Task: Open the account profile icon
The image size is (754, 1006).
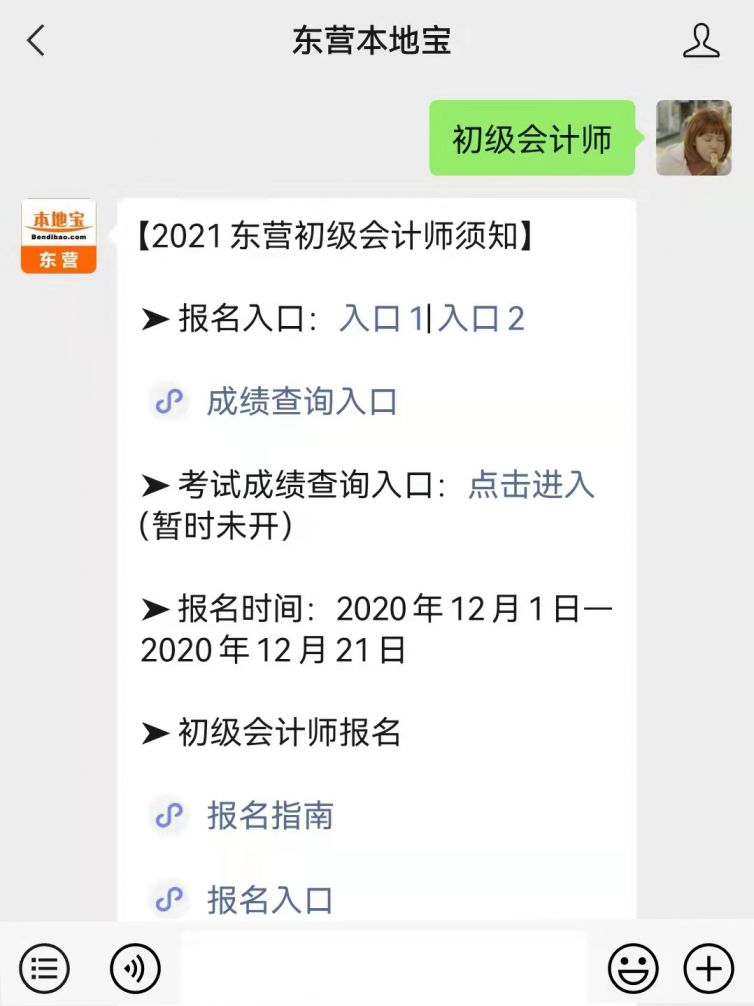Action: coord(701,41)
